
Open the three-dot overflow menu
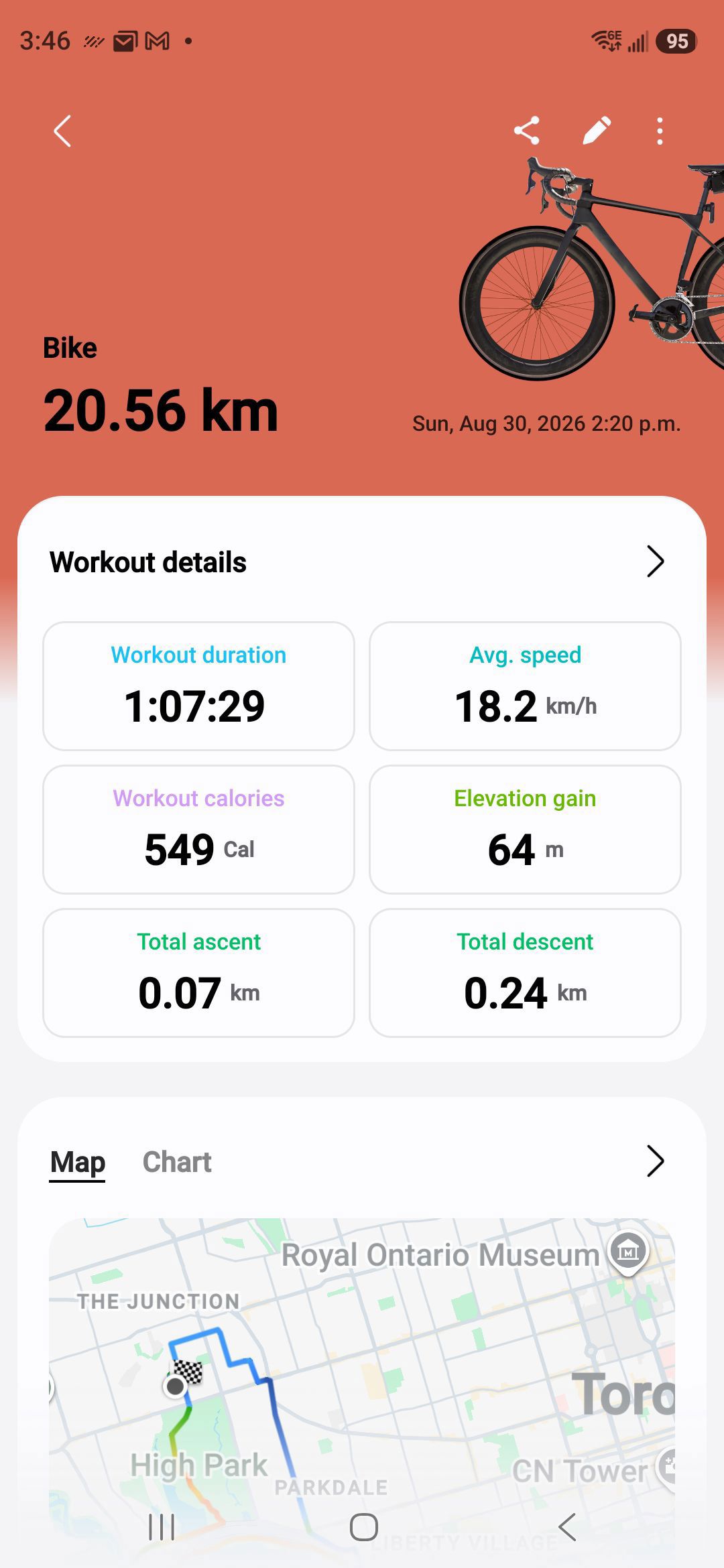(660, 131)
